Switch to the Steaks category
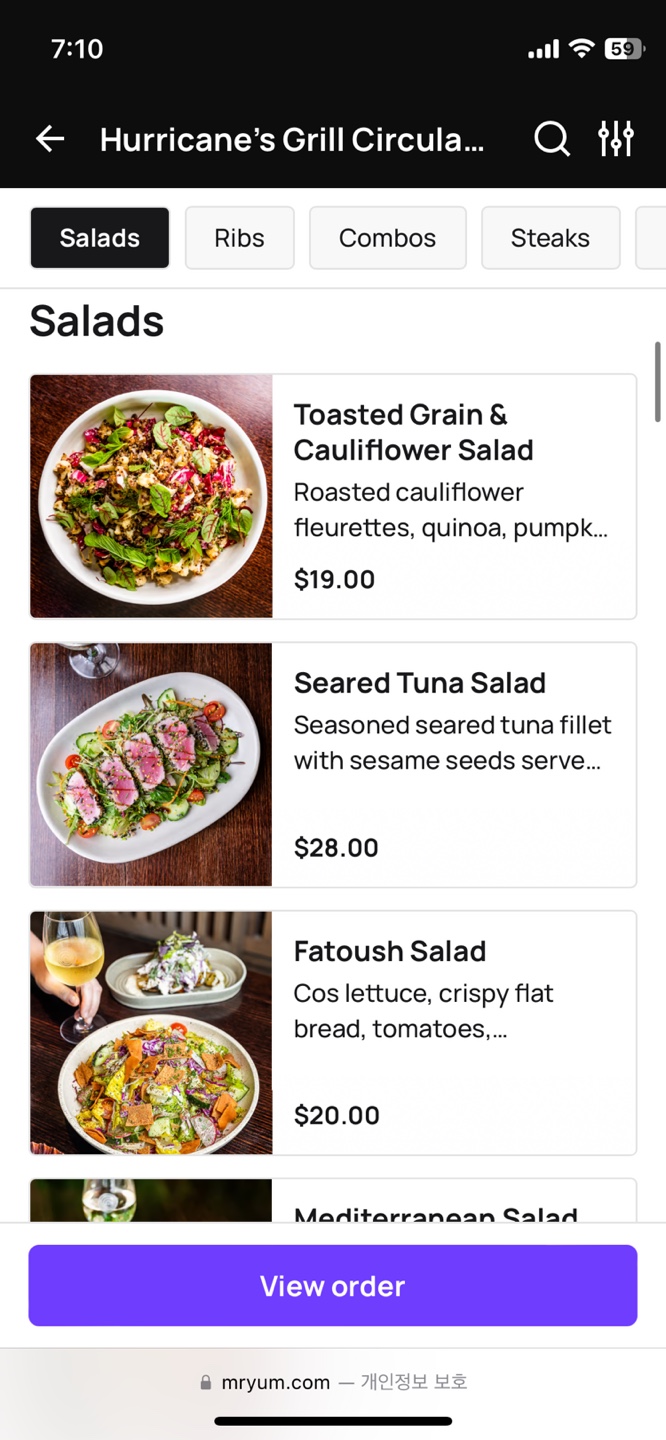 click(551, 238)
